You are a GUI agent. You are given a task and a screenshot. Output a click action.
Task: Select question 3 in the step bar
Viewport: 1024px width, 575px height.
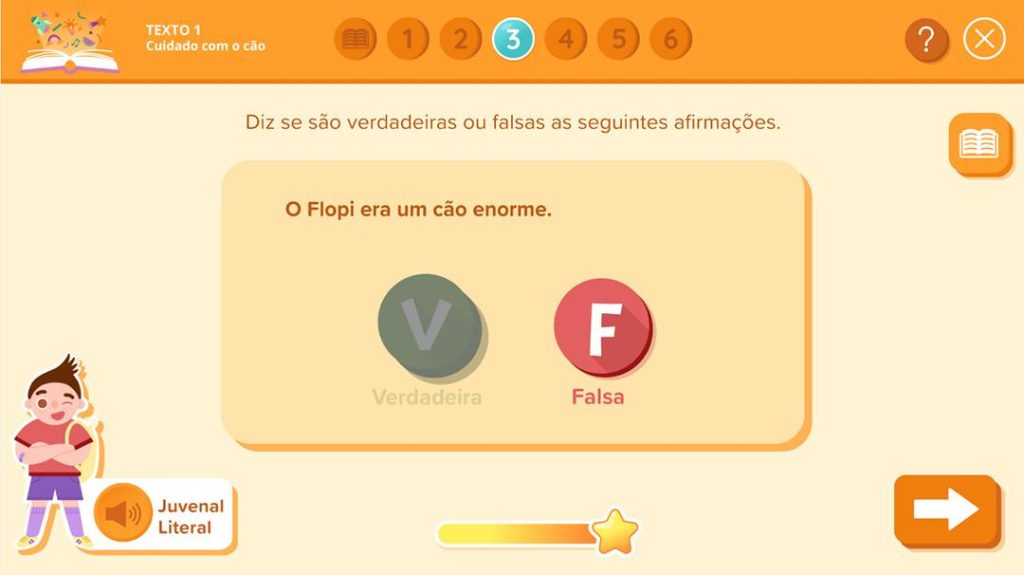513,40
